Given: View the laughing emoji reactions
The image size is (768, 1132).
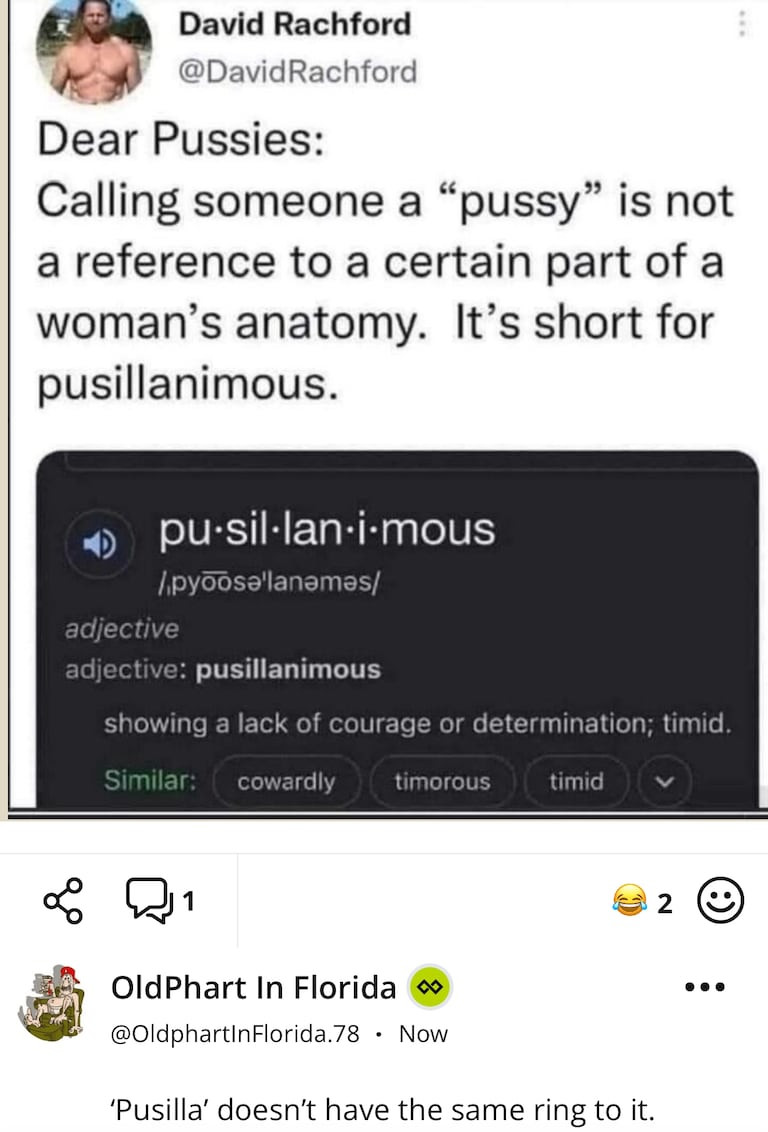Looking at the screenshot, I should [x=643, y=902].
